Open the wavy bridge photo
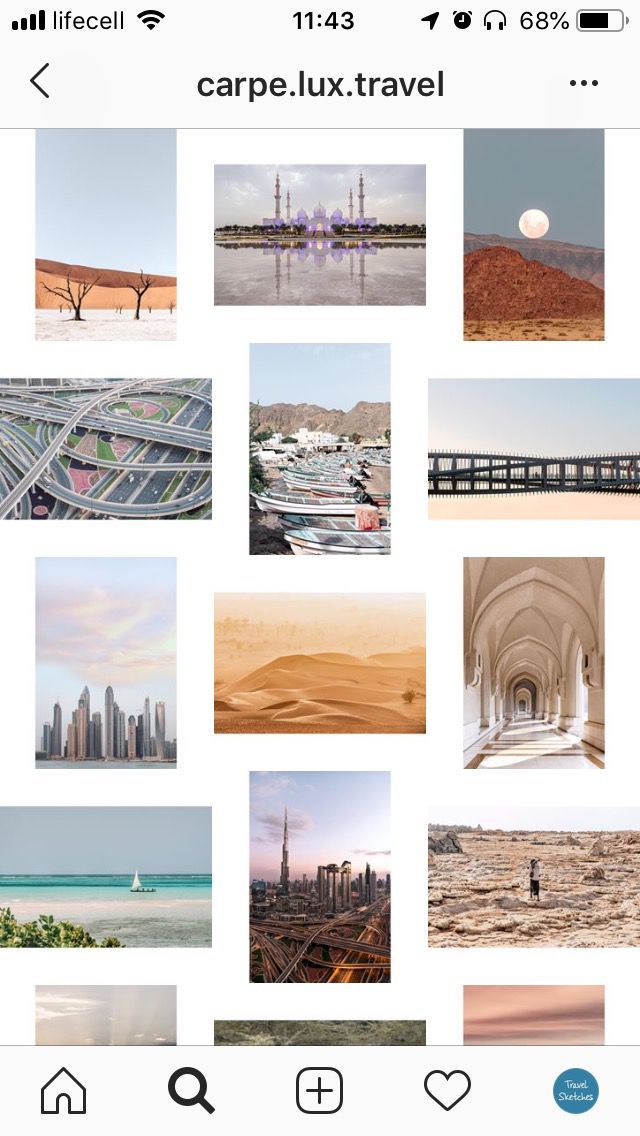Viewport: 640px width, 1136px height. pos(533,449)
